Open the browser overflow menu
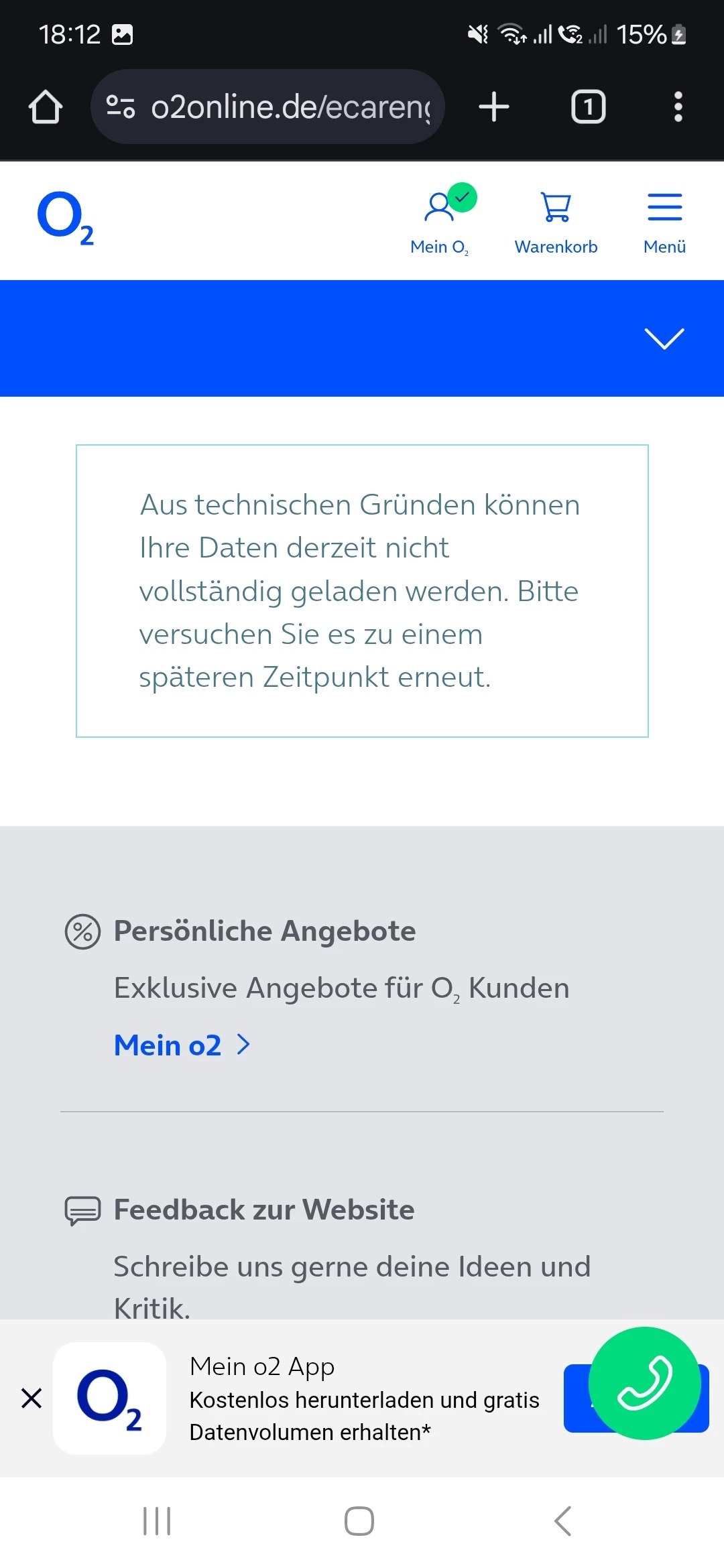Viewport: 724px width, 1568px height. 678,107
